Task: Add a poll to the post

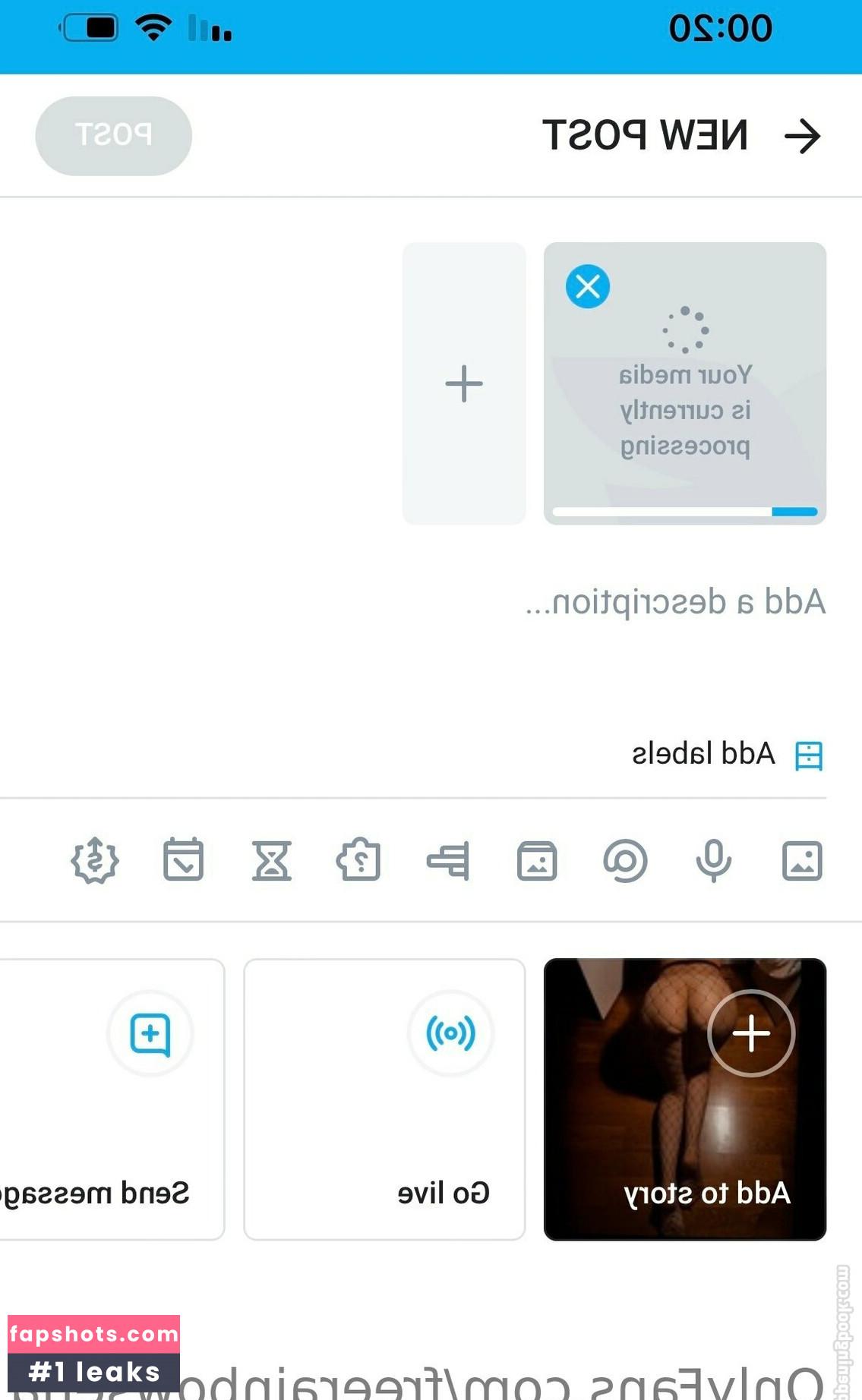Action: point(448,861)
